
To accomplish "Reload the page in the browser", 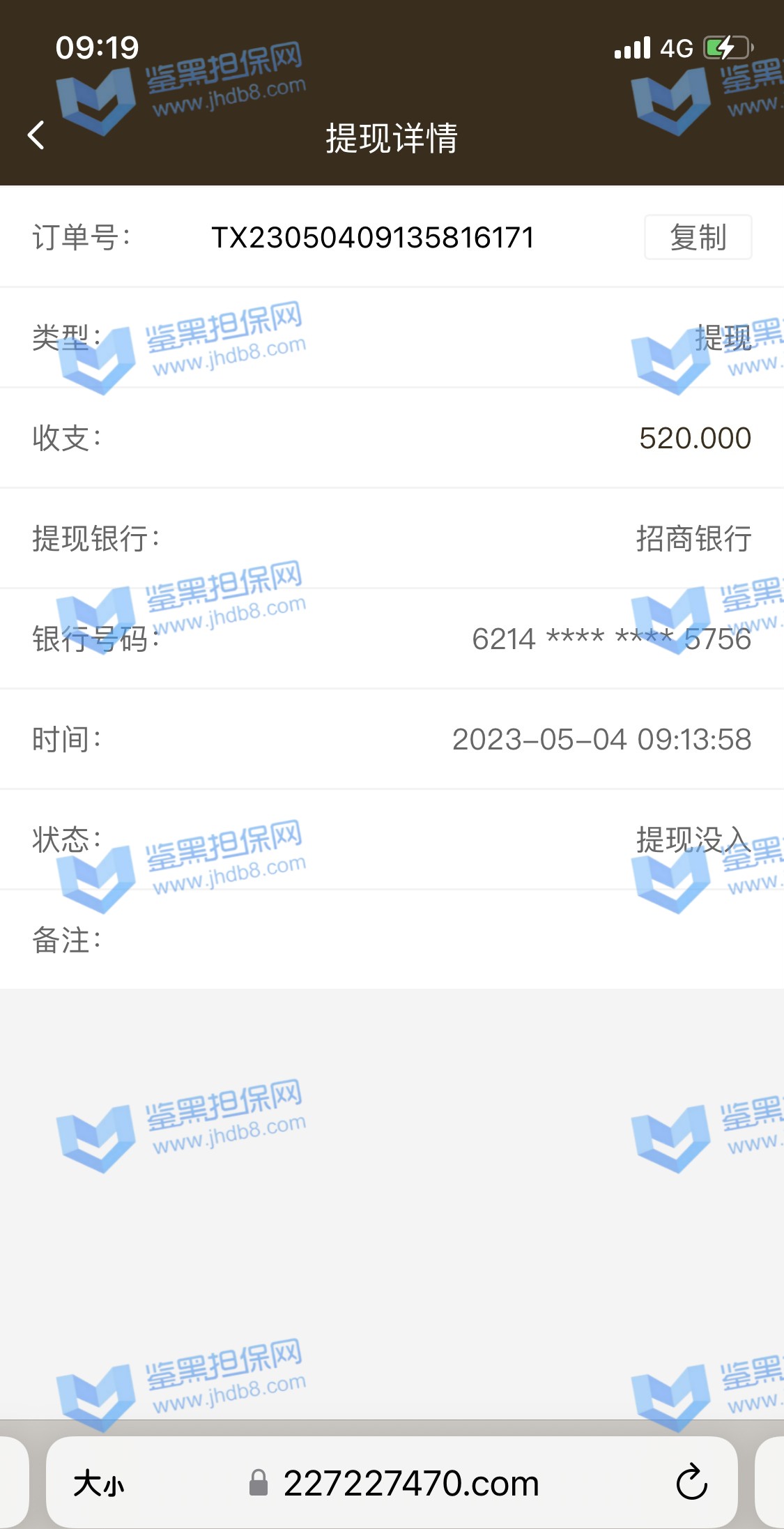I will point(691,1482).
